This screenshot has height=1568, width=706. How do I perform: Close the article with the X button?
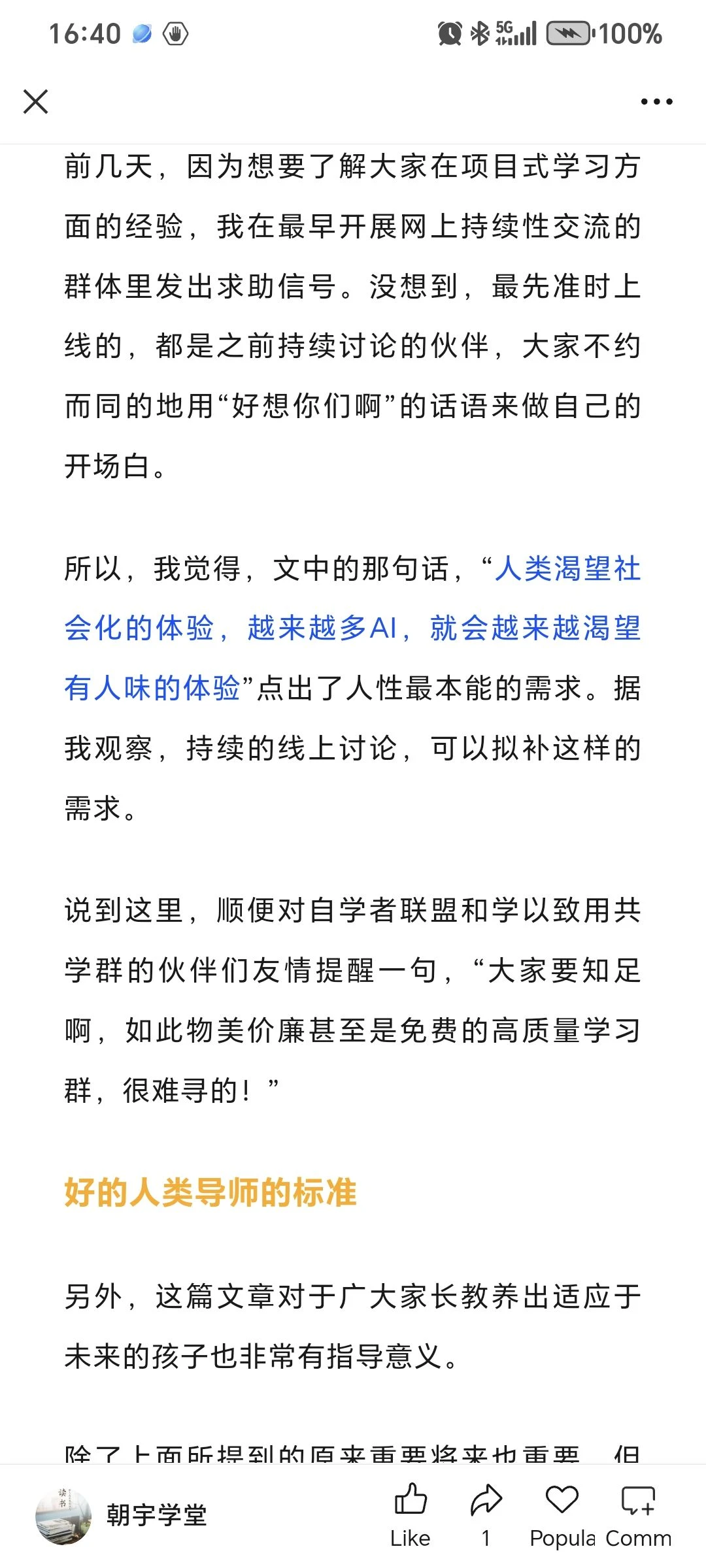coord(36,102)
